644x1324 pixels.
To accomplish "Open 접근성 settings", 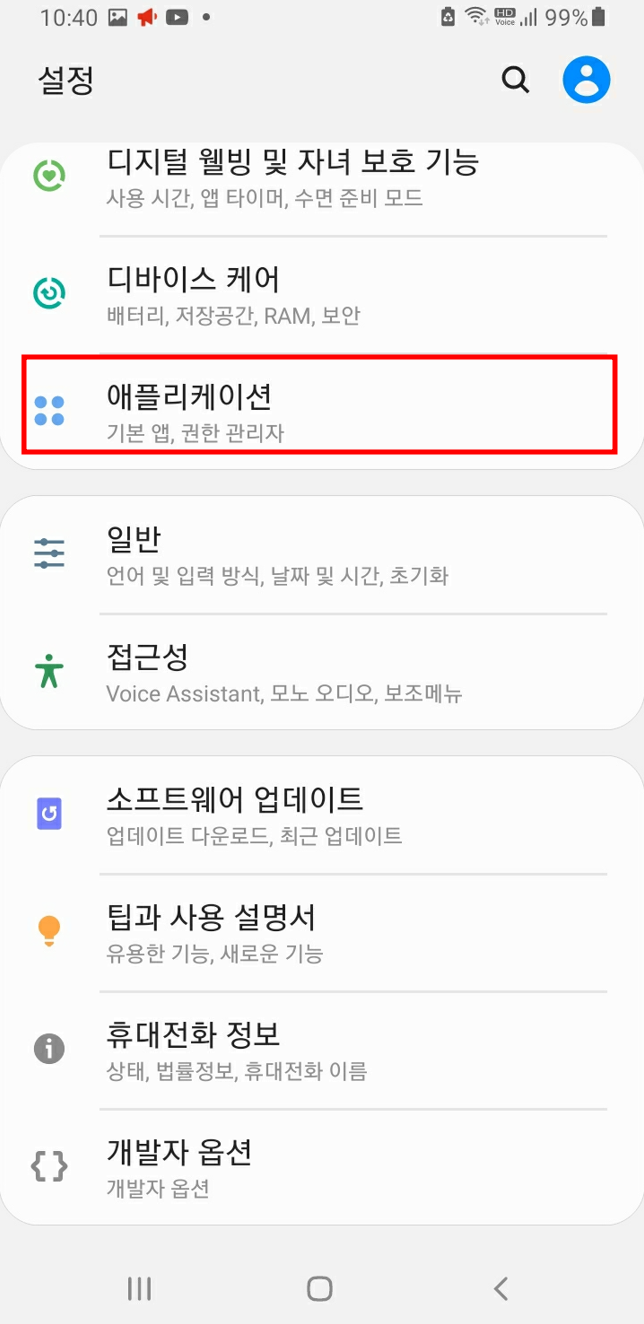I will 322,672.
